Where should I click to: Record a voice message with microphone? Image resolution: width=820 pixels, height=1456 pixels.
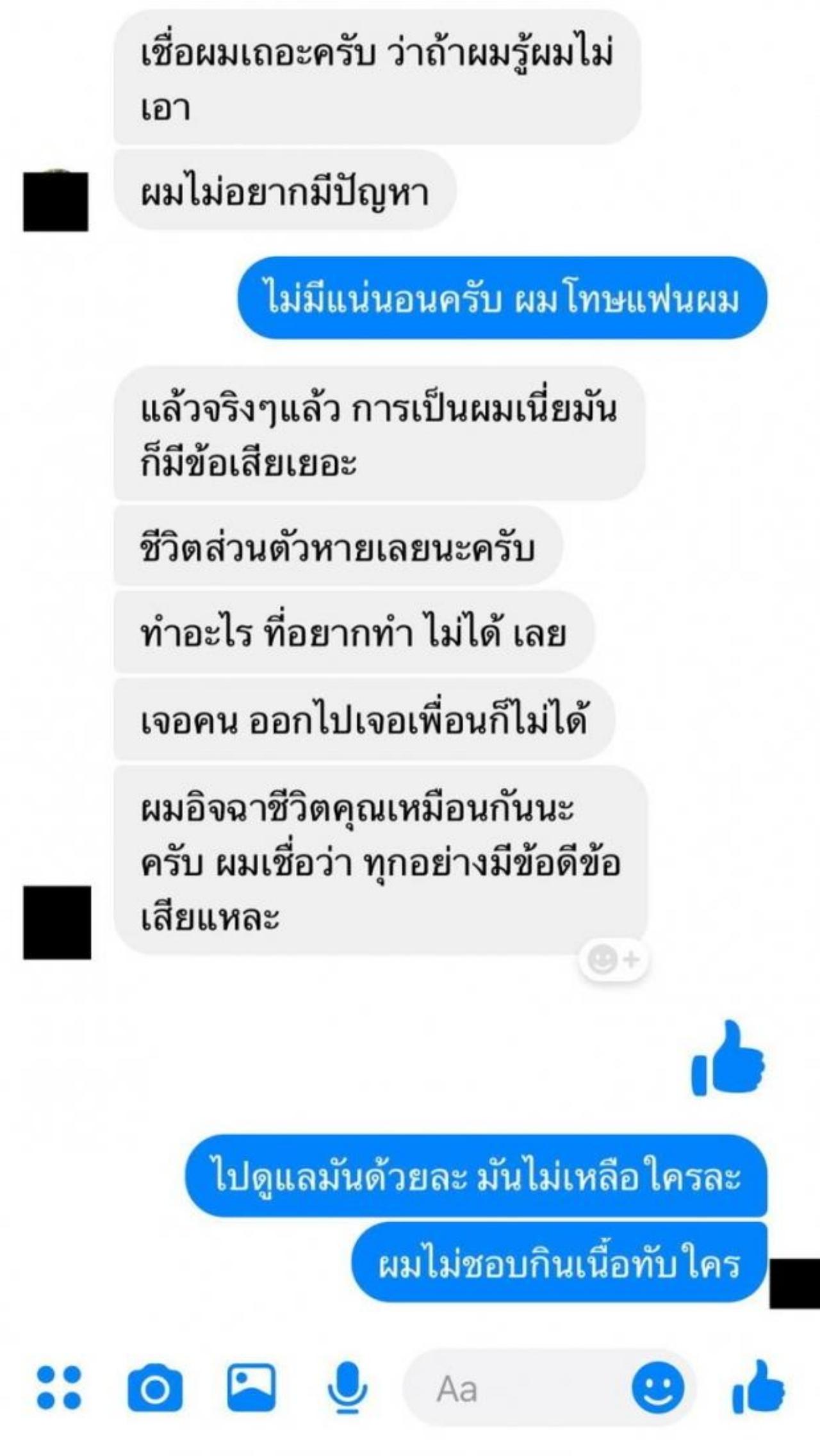point(347,1387)
